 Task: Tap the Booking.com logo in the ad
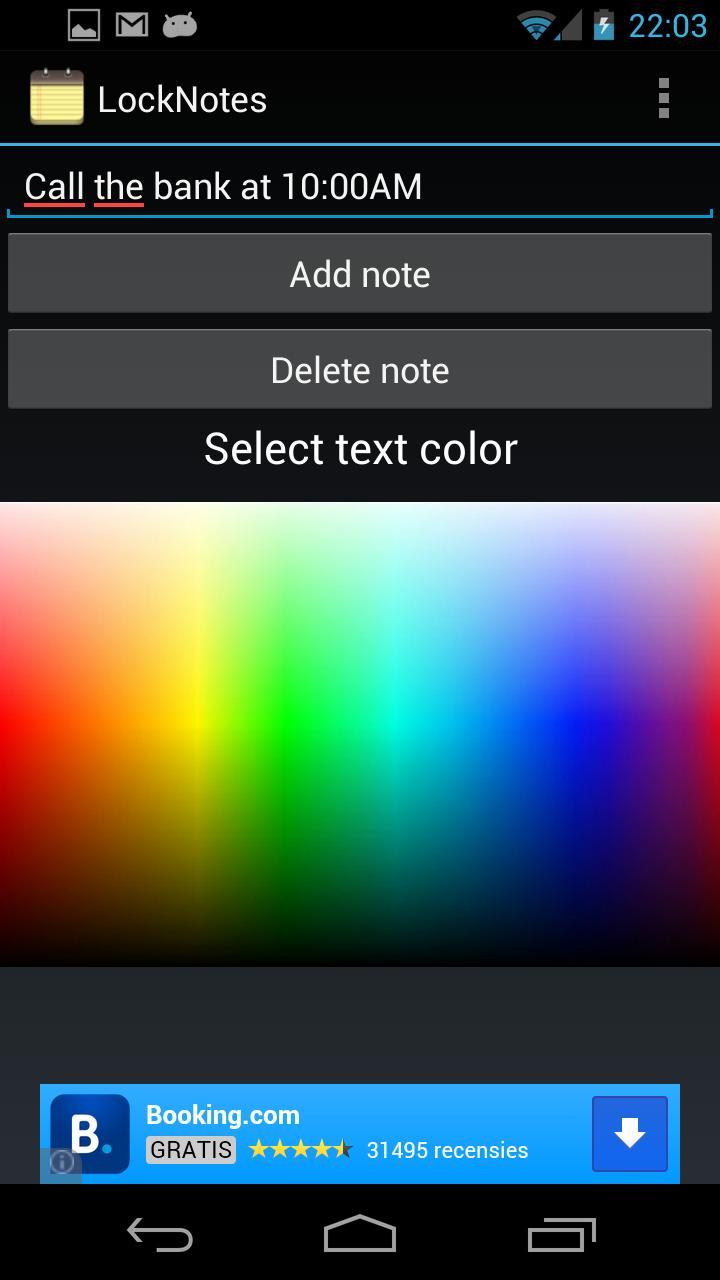pos(90,1133)
